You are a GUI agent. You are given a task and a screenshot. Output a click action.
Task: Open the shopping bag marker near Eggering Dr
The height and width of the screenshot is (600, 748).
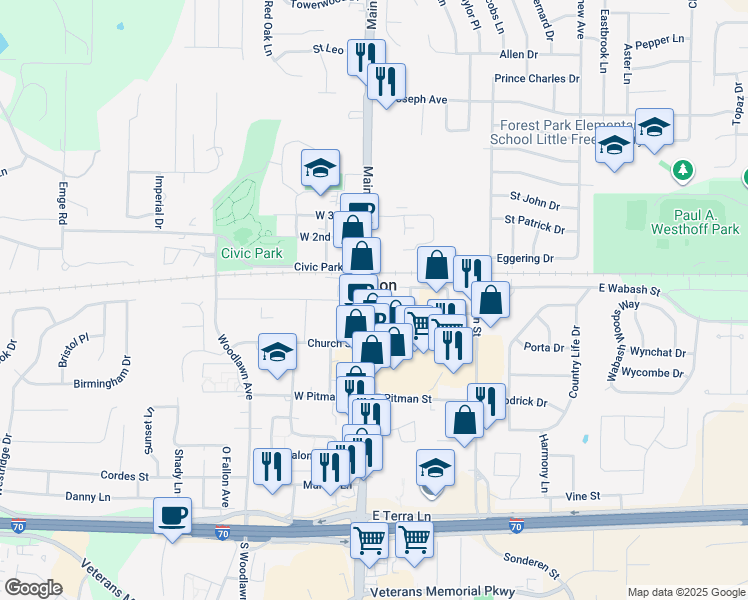click(x=437, y=265)
